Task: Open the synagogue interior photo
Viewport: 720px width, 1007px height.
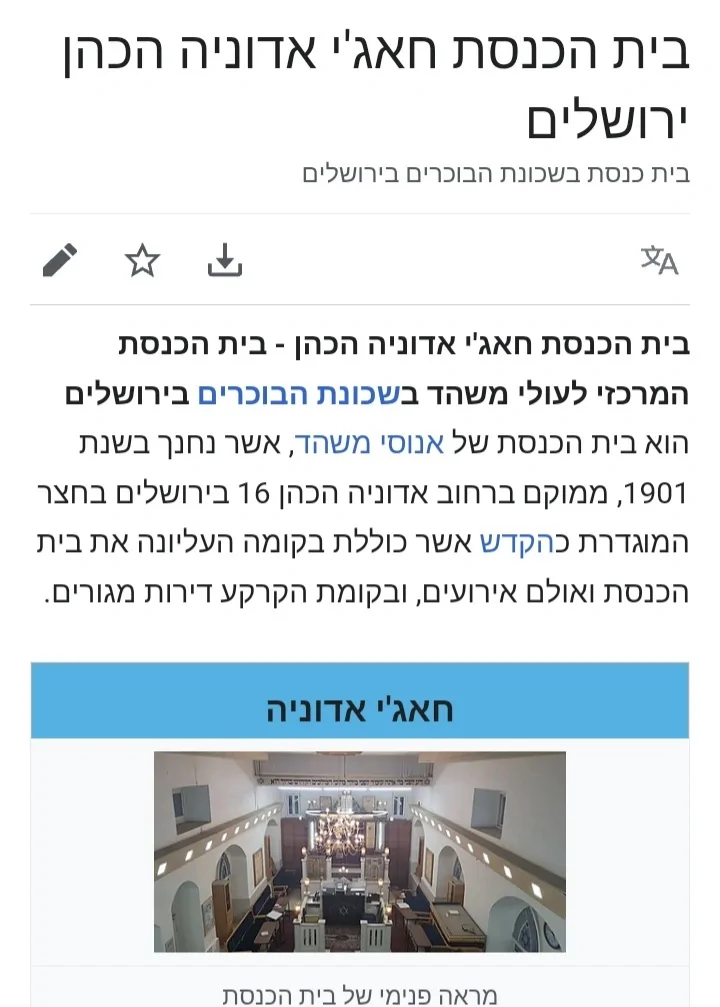Action: coord(359,852)
